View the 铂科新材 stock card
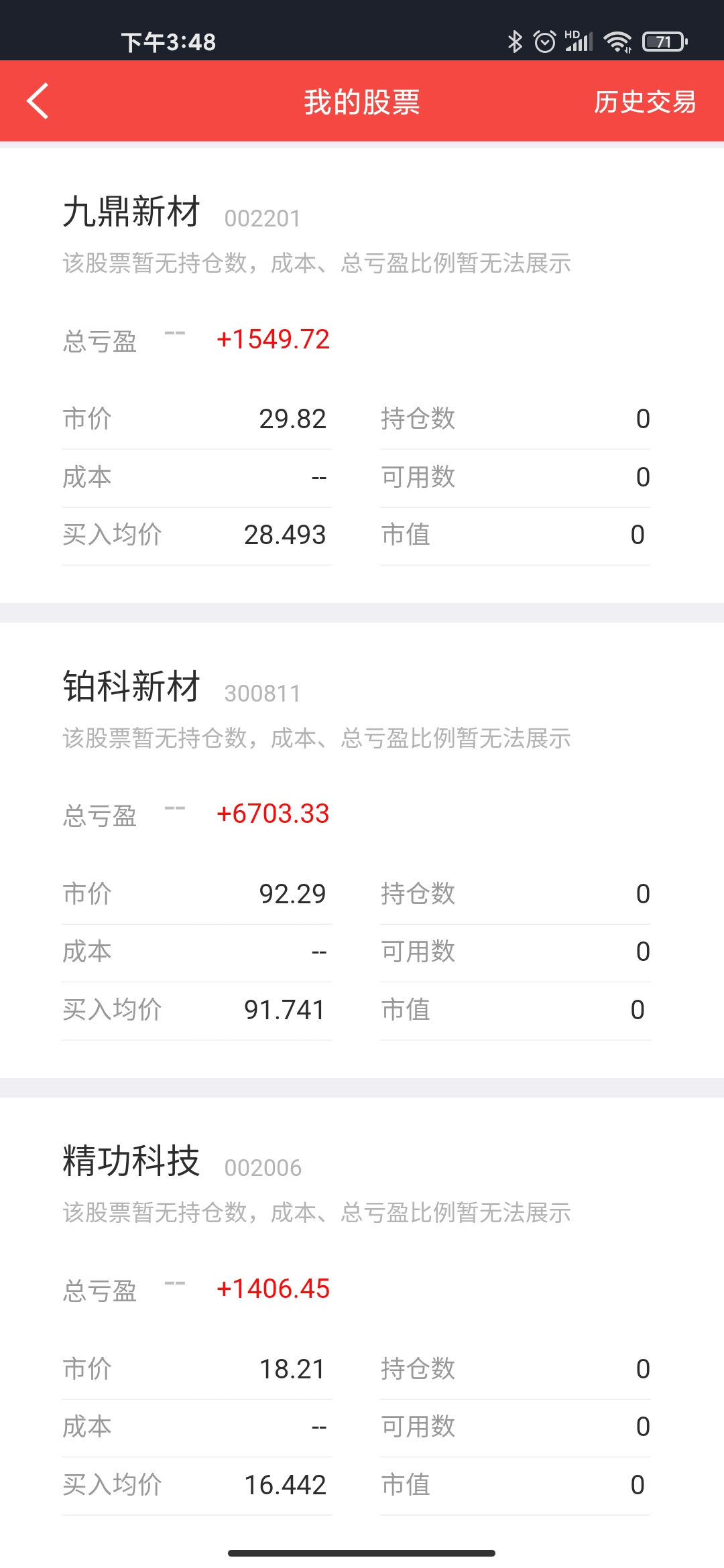 pos(131,688)
